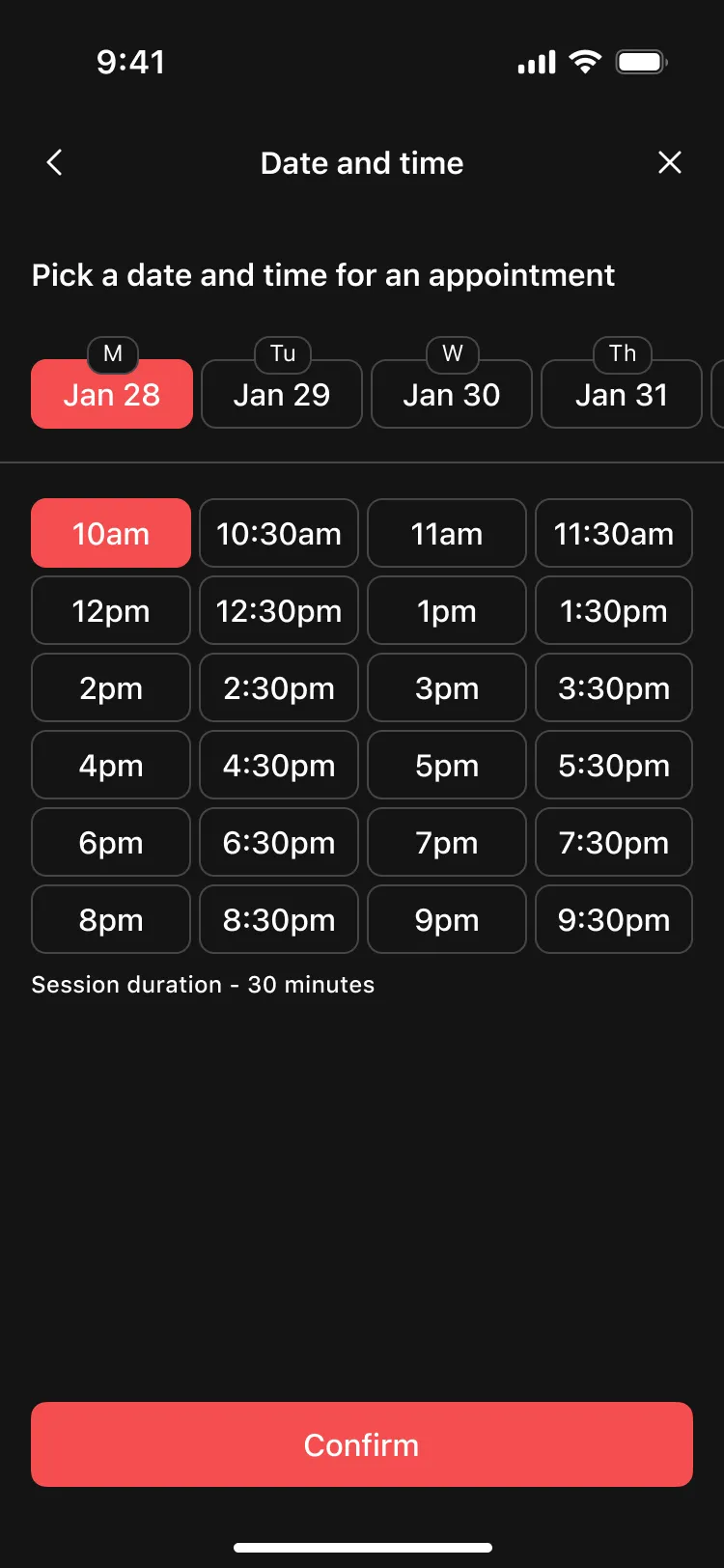Choose the 11am slot

(447, 533)
